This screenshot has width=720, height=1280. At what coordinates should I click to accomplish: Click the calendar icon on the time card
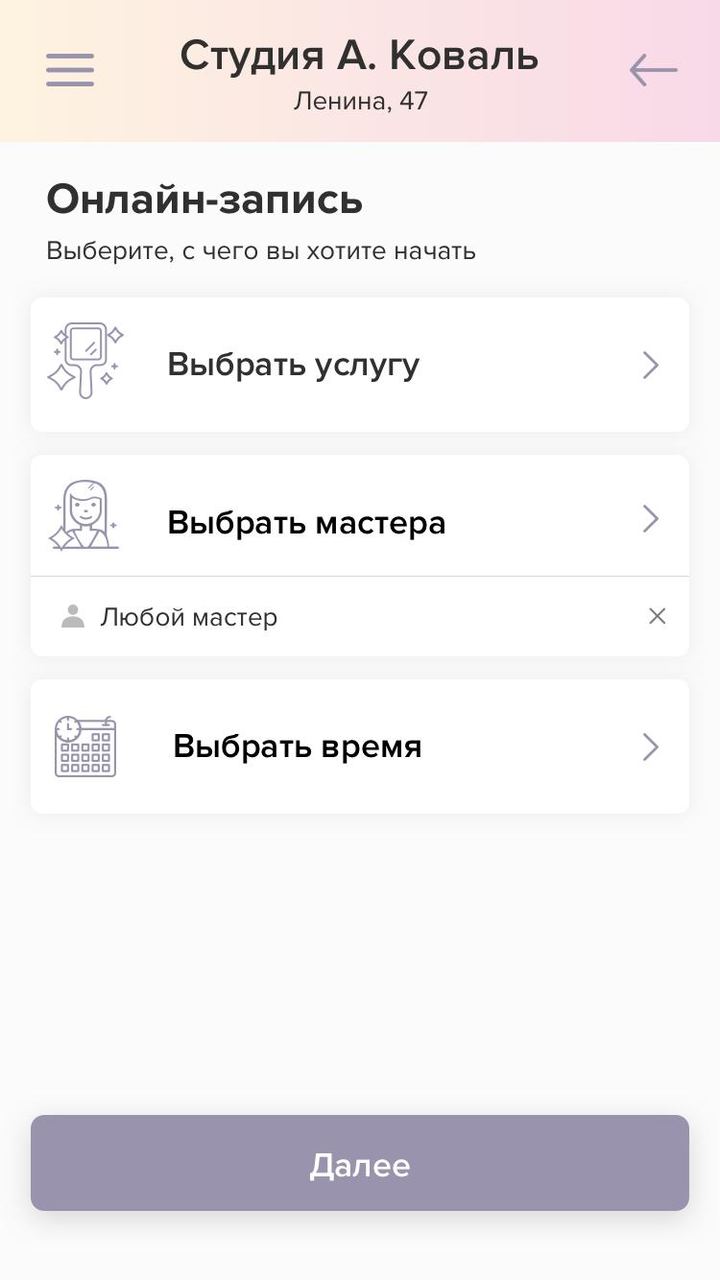tap(84, 746)
